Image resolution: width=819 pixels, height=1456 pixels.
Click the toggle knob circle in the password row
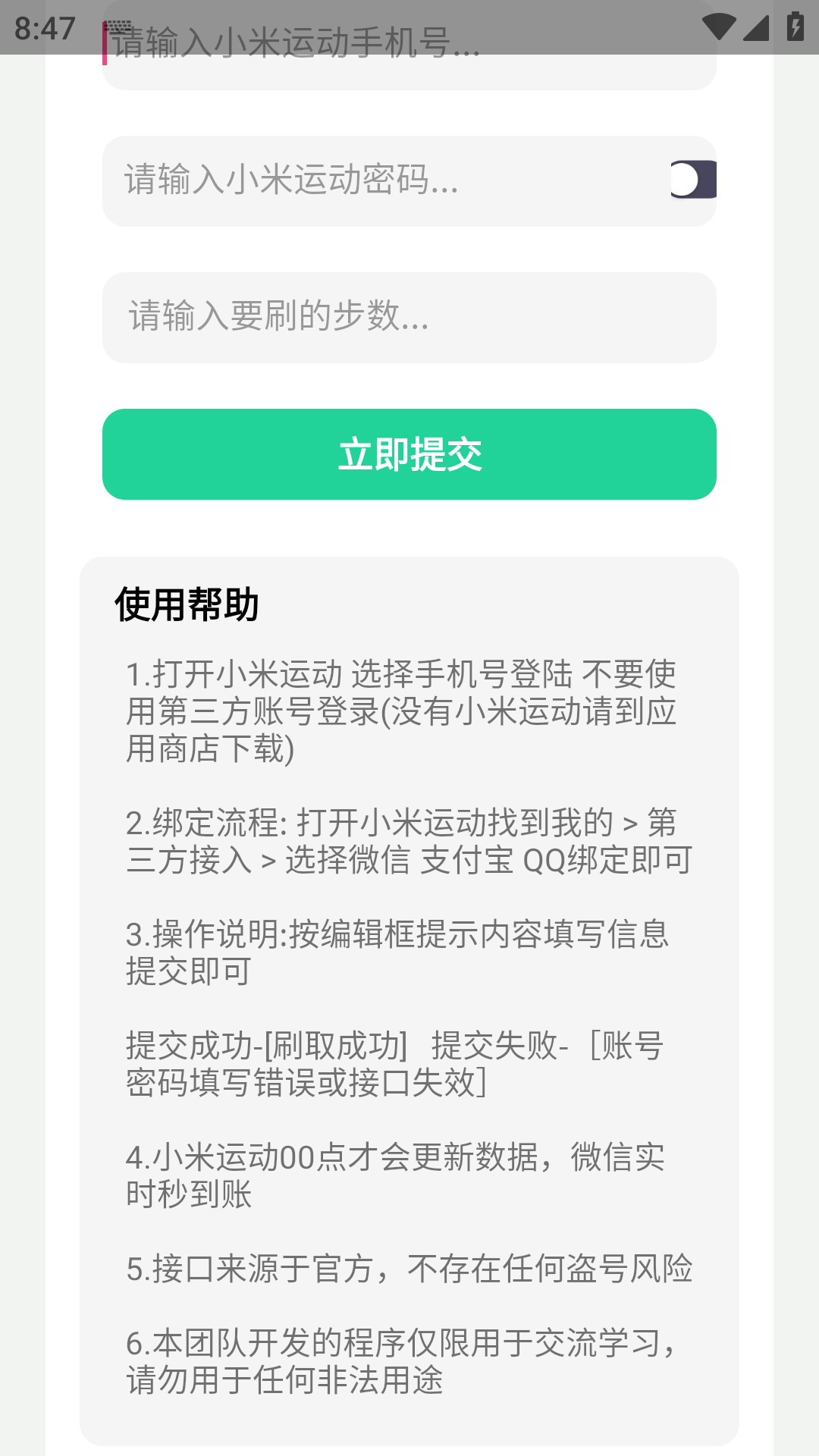click(x=685, y=180)
